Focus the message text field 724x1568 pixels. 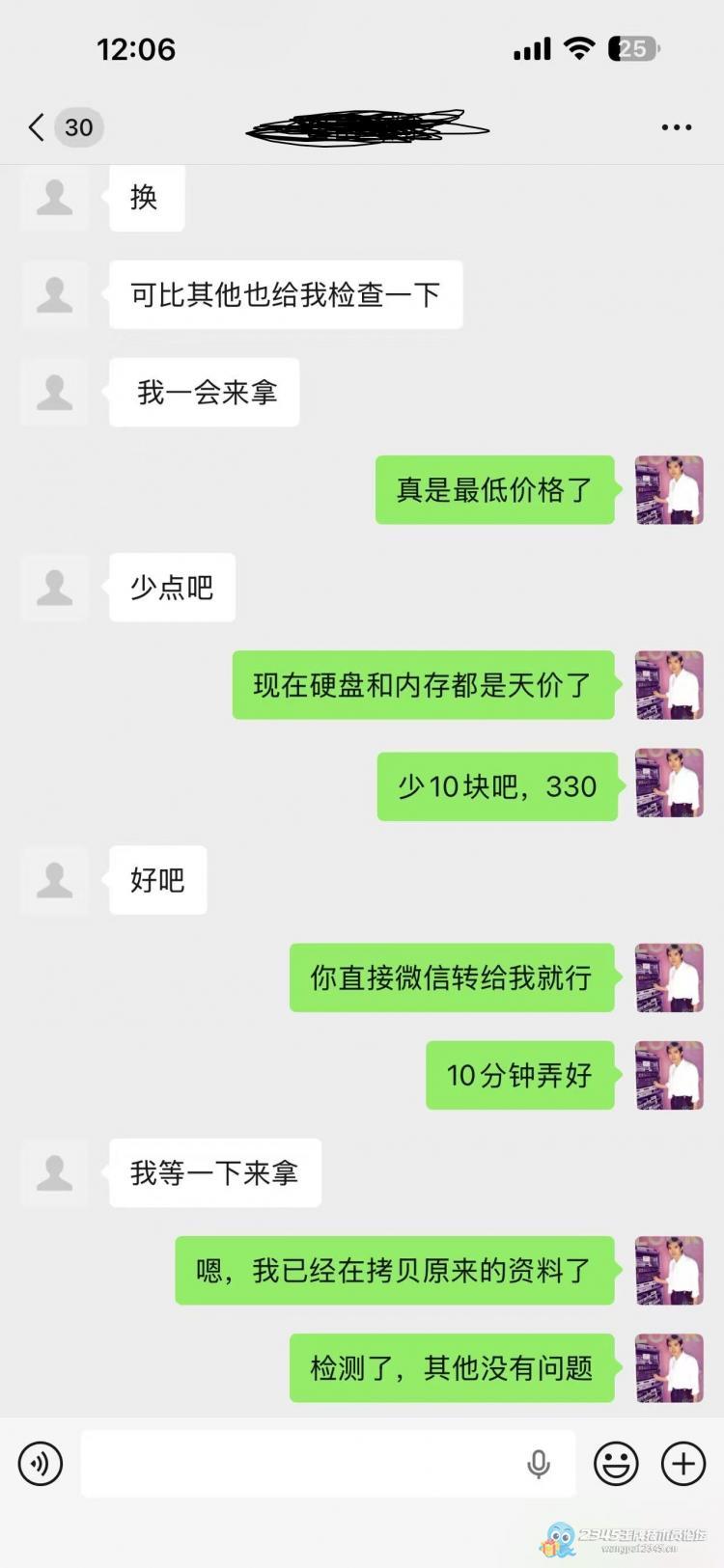pyautogui.click(x=299, y=1464)
